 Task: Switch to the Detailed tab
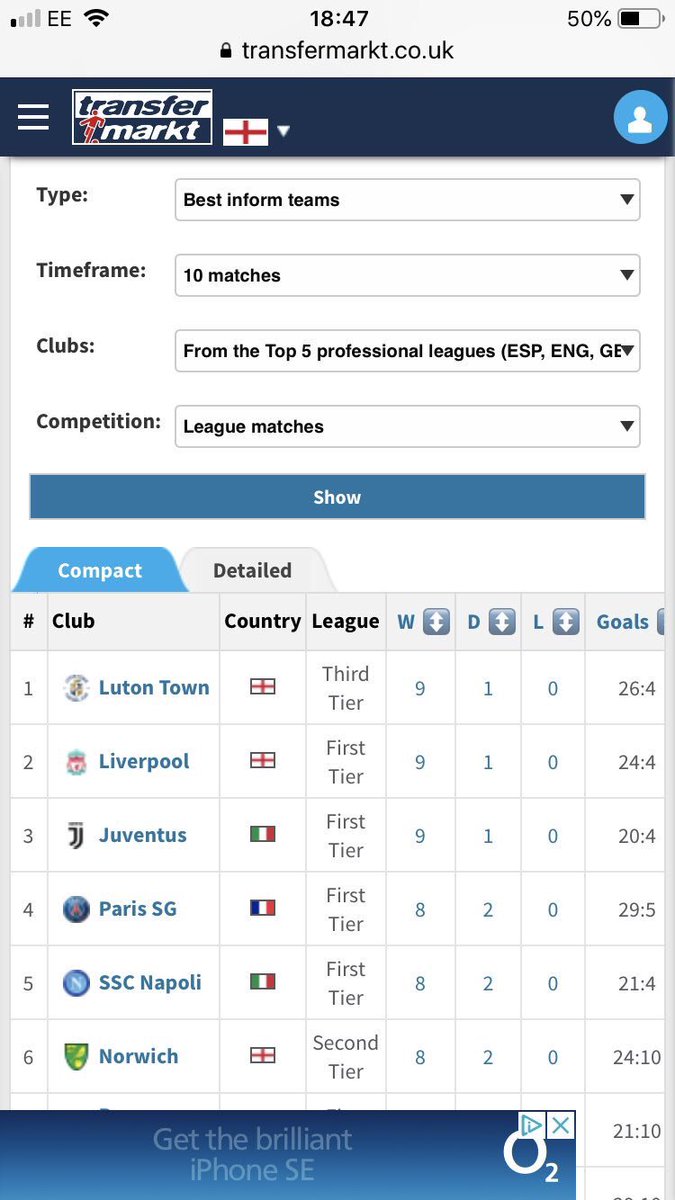point(252,570)
